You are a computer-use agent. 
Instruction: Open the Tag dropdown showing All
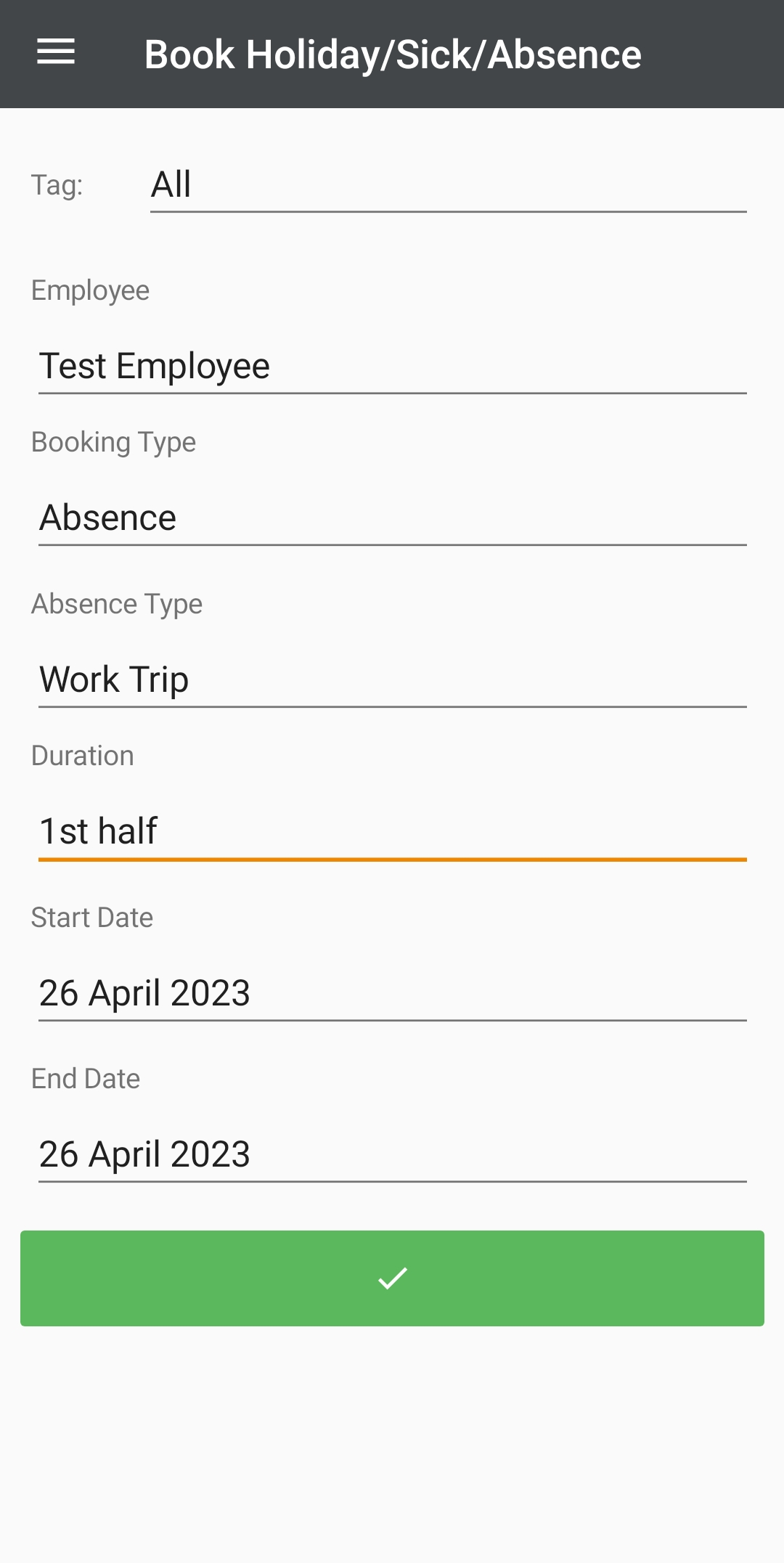click(x=448, y=184)
